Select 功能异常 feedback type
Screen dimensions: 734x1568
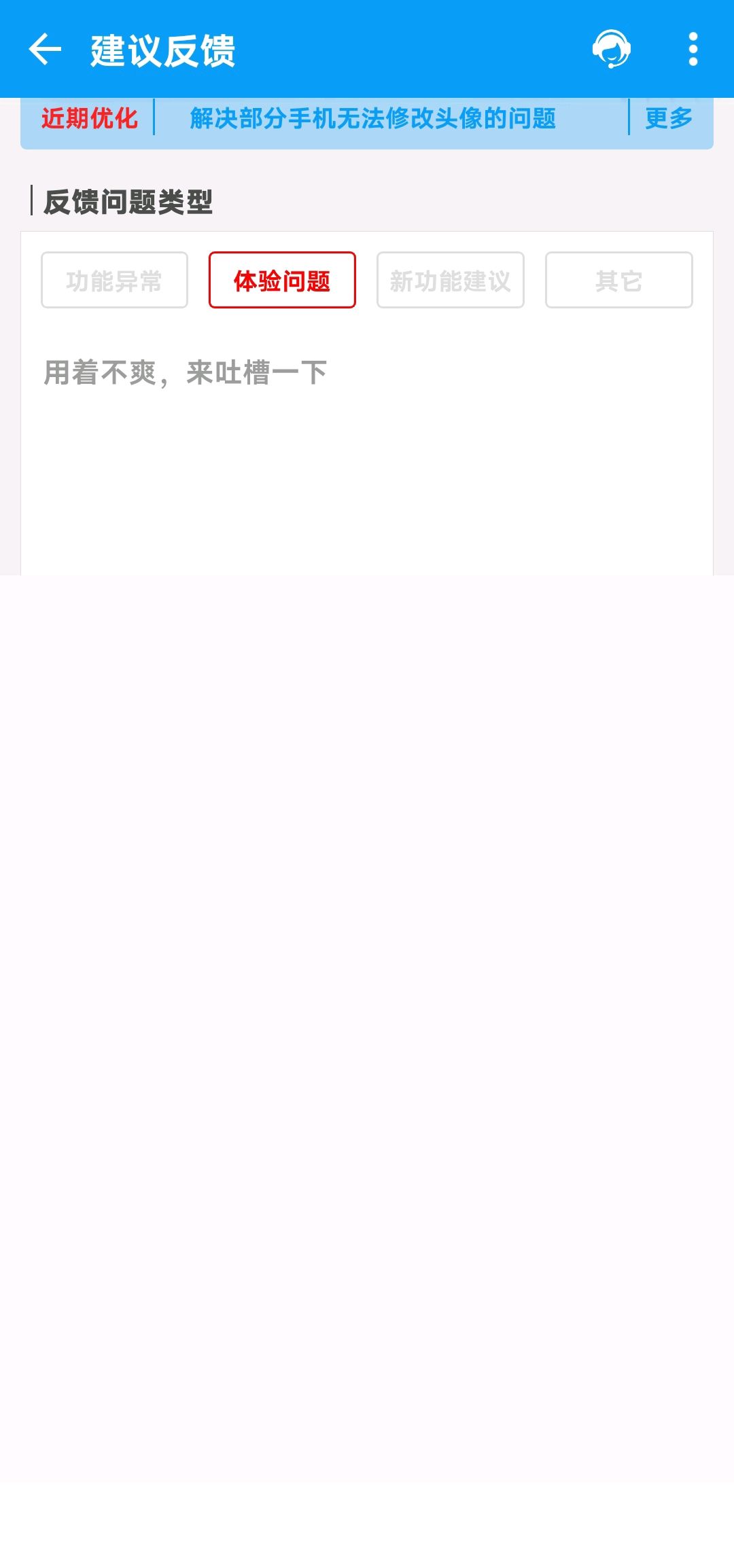[114, 280]
